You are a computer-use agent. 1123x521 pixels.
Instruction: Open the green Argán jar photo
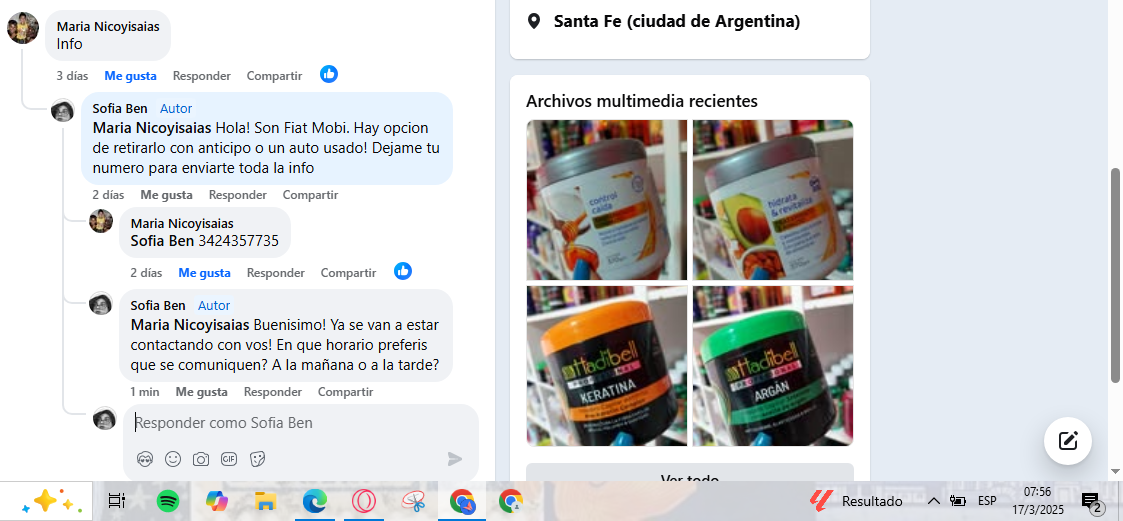pyautogui.click(x=772, y=366)
